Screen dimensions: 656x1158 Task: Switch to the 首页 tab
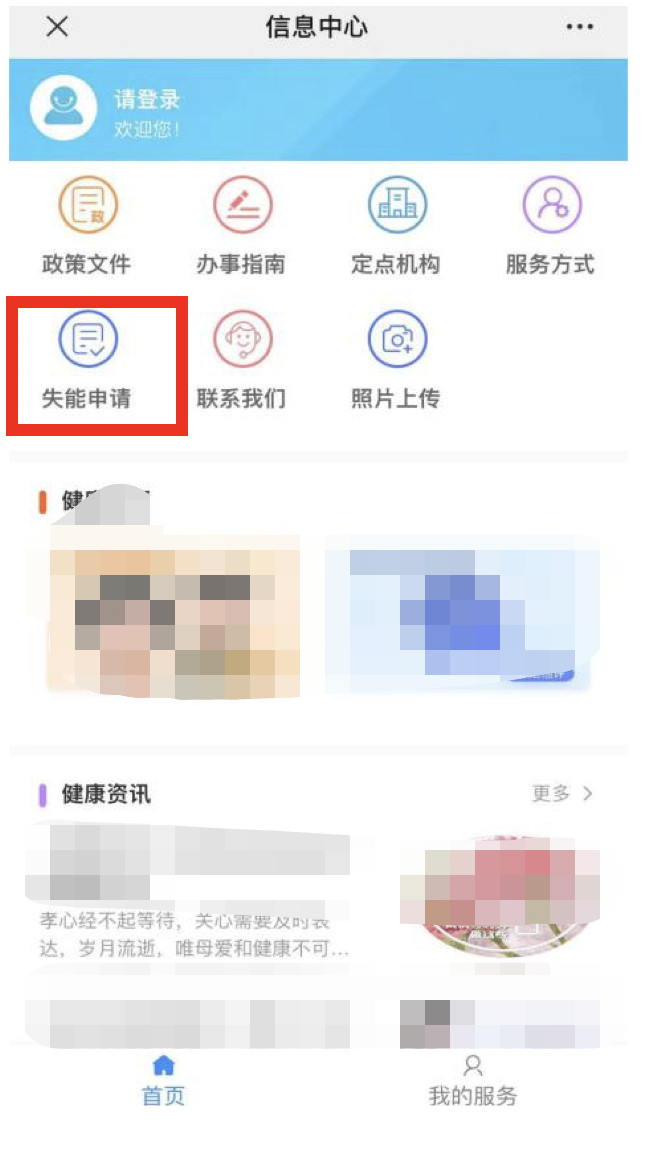[163, 1080]
